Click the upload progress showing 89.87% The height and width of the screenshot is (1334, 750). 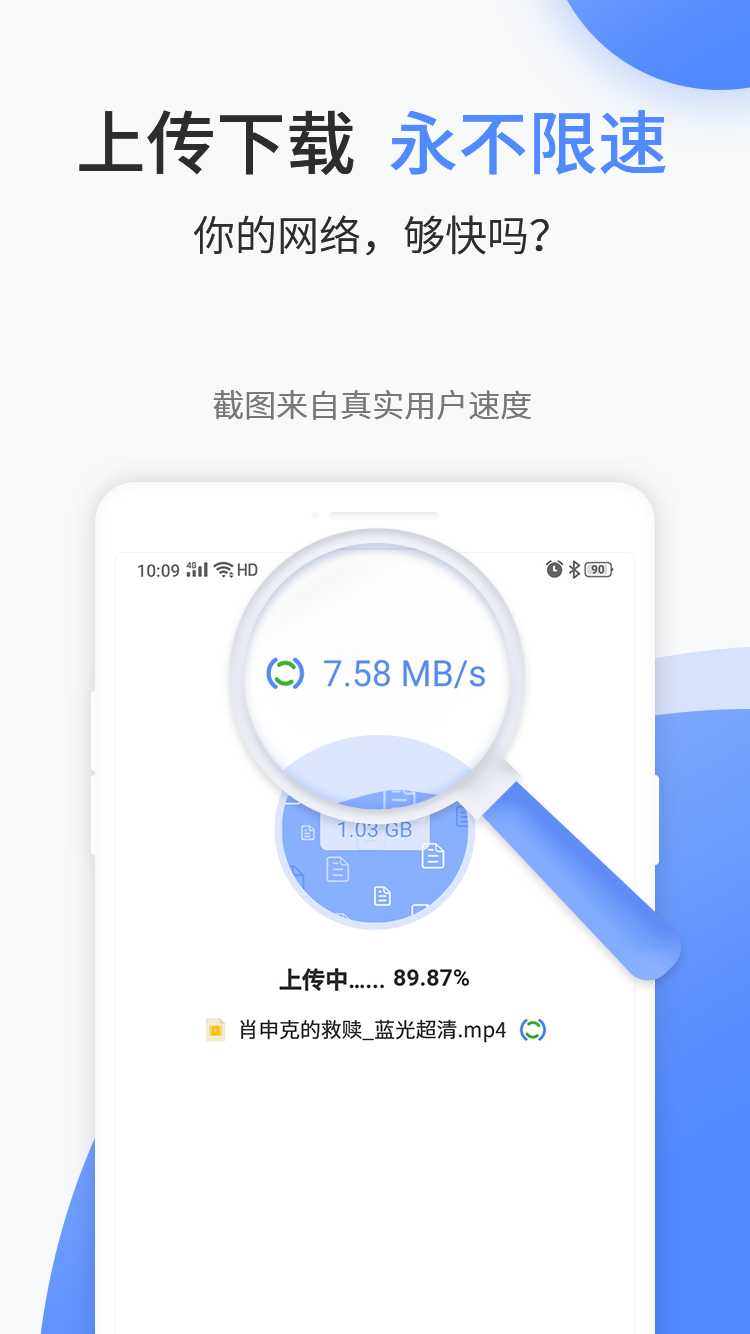pos(432,977)
